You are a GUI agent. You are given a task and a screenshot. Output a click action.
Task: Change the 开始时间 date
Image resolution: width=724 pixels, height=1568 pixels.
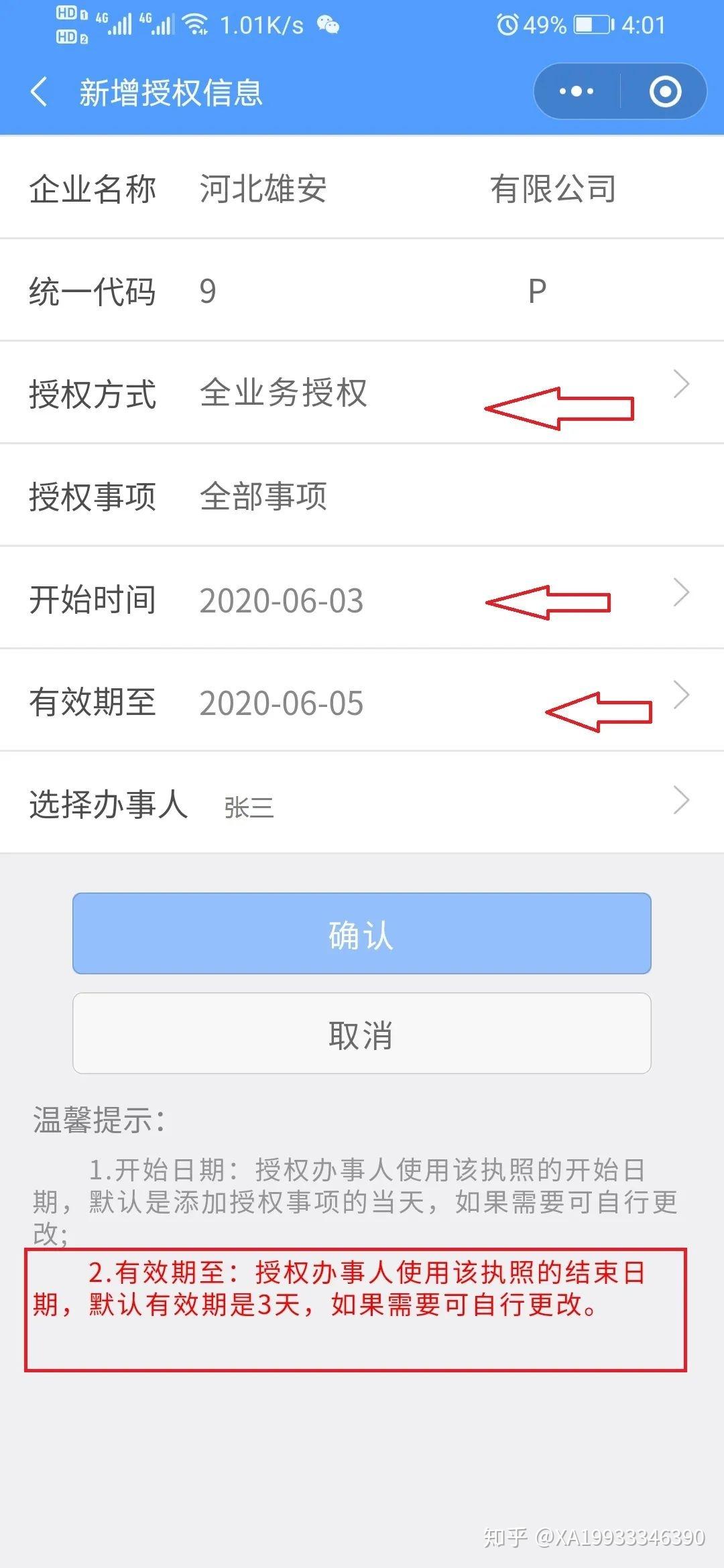pyautogui.click(x=362, y=598)
